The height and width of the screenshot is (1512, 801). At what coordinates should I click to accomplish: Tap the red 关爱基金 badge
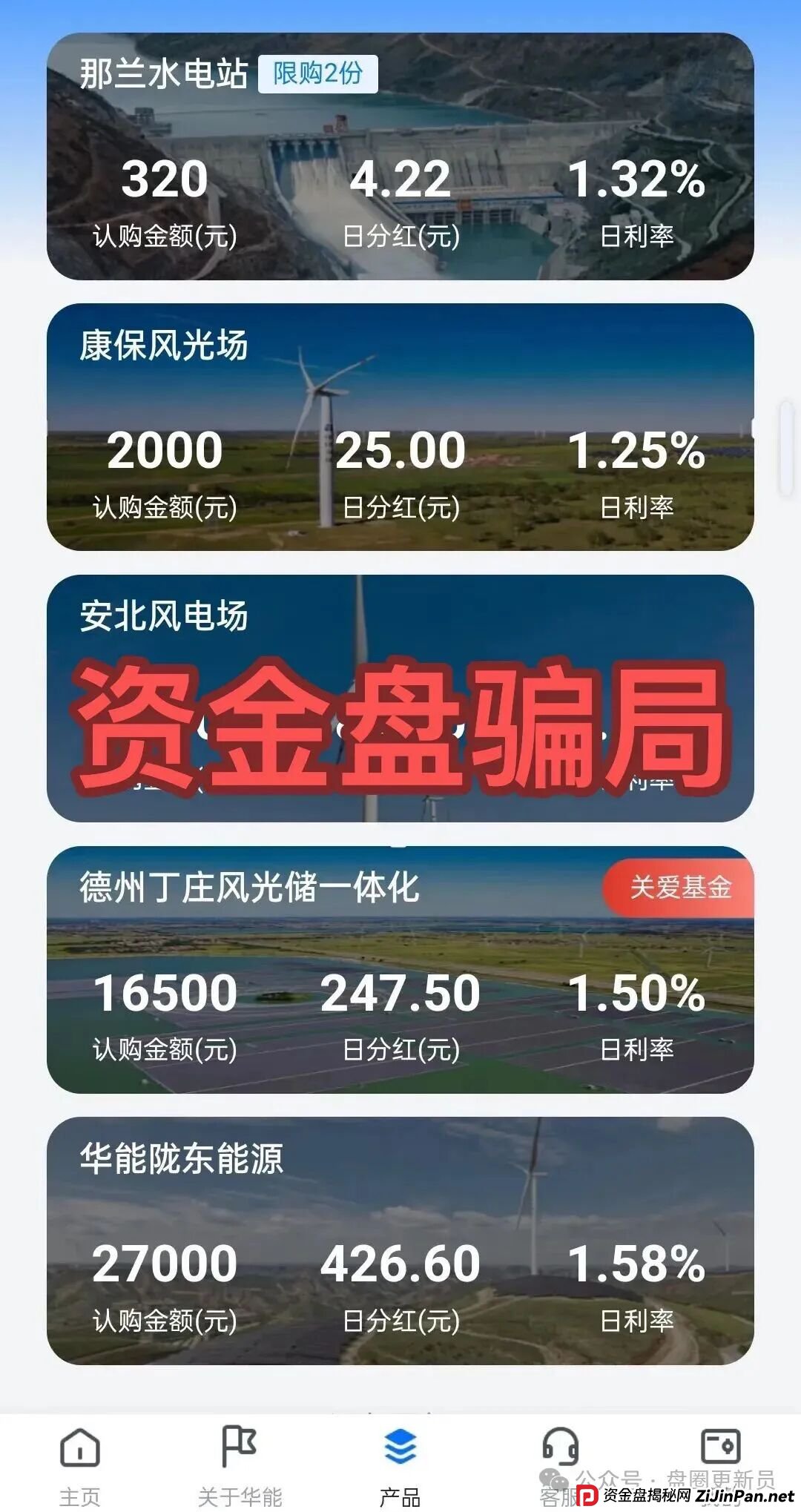tap(680, 885)
